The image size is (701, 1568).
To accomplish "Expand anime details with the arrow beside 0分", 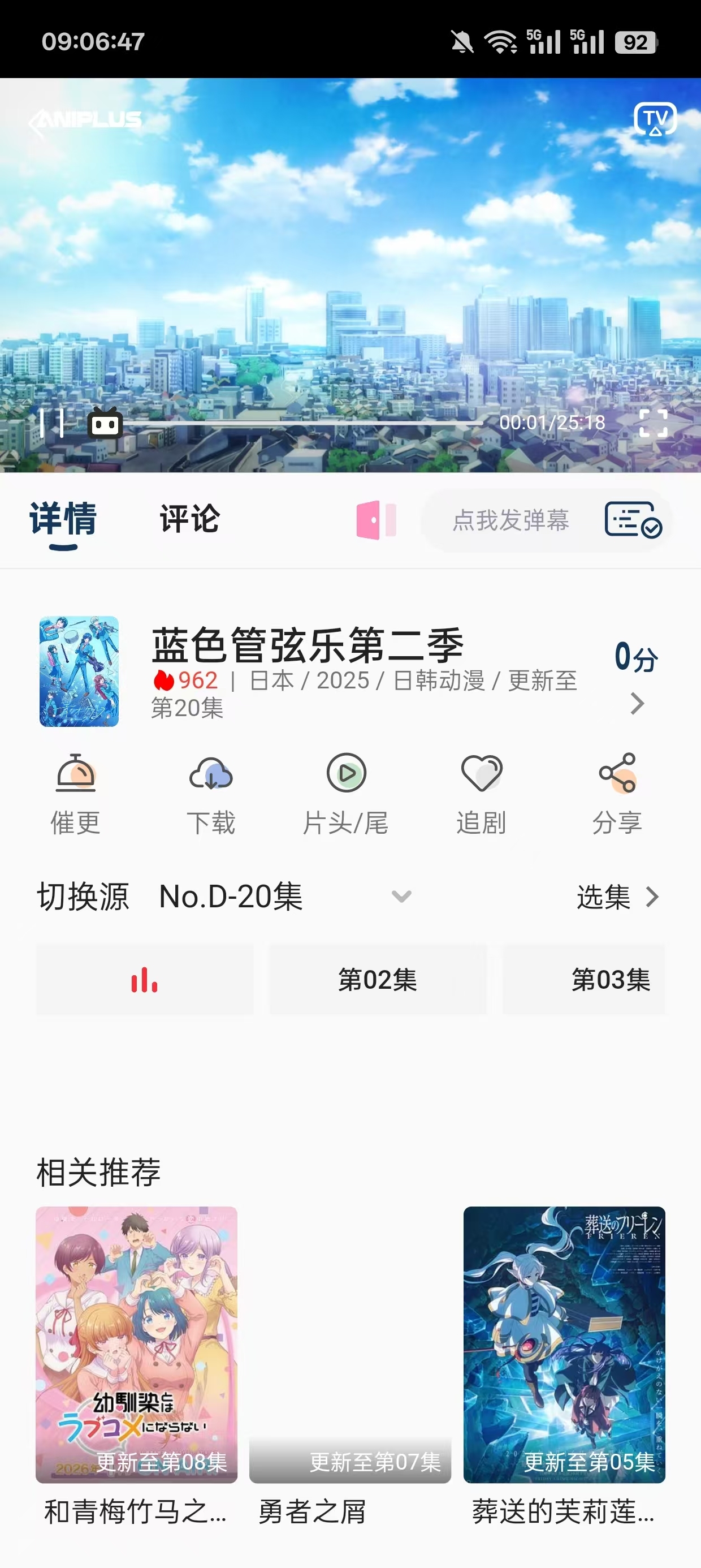I will pos(637,704).
